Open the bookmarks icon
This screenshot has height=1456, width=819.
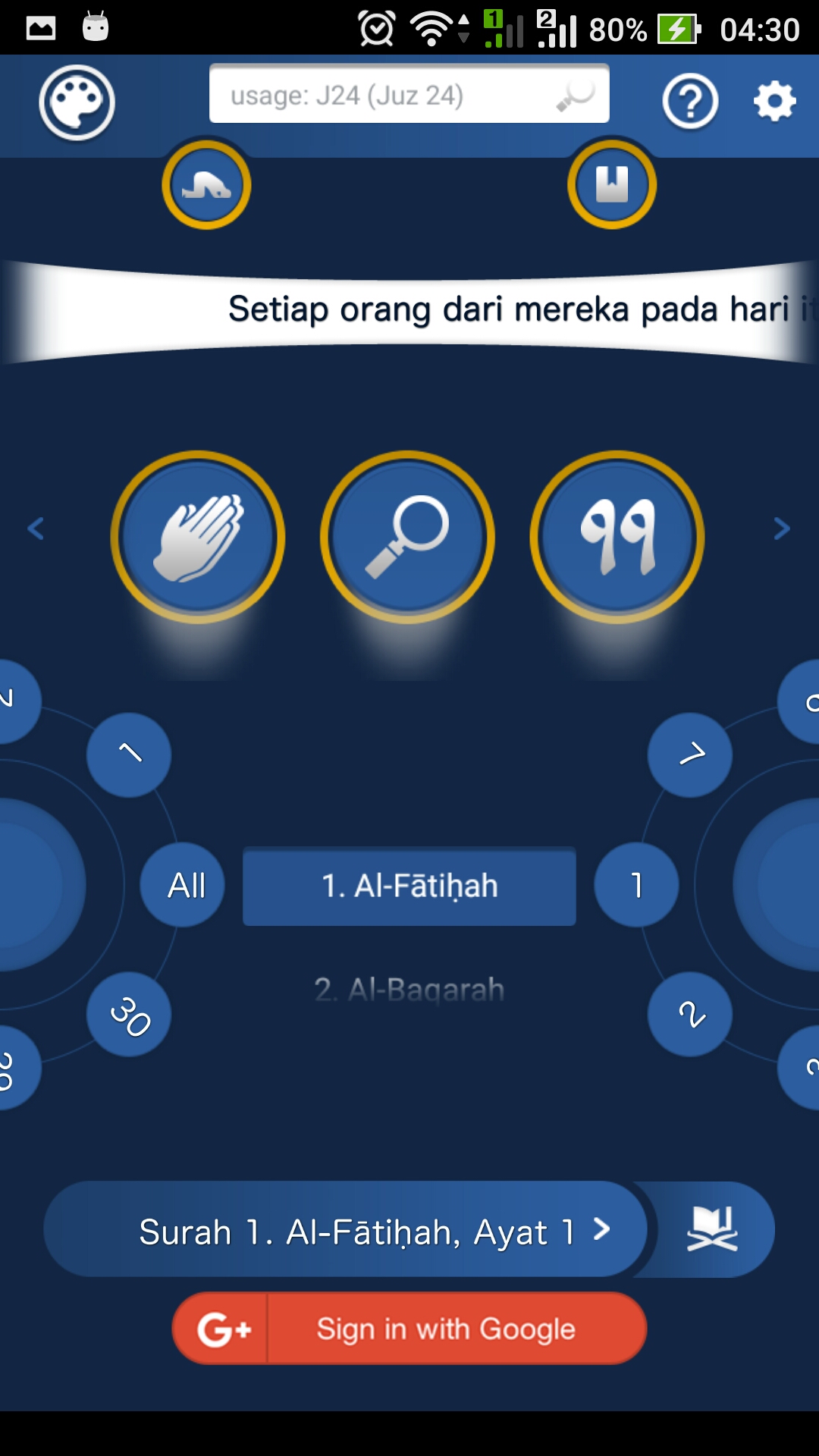click(x=612, y=184)
